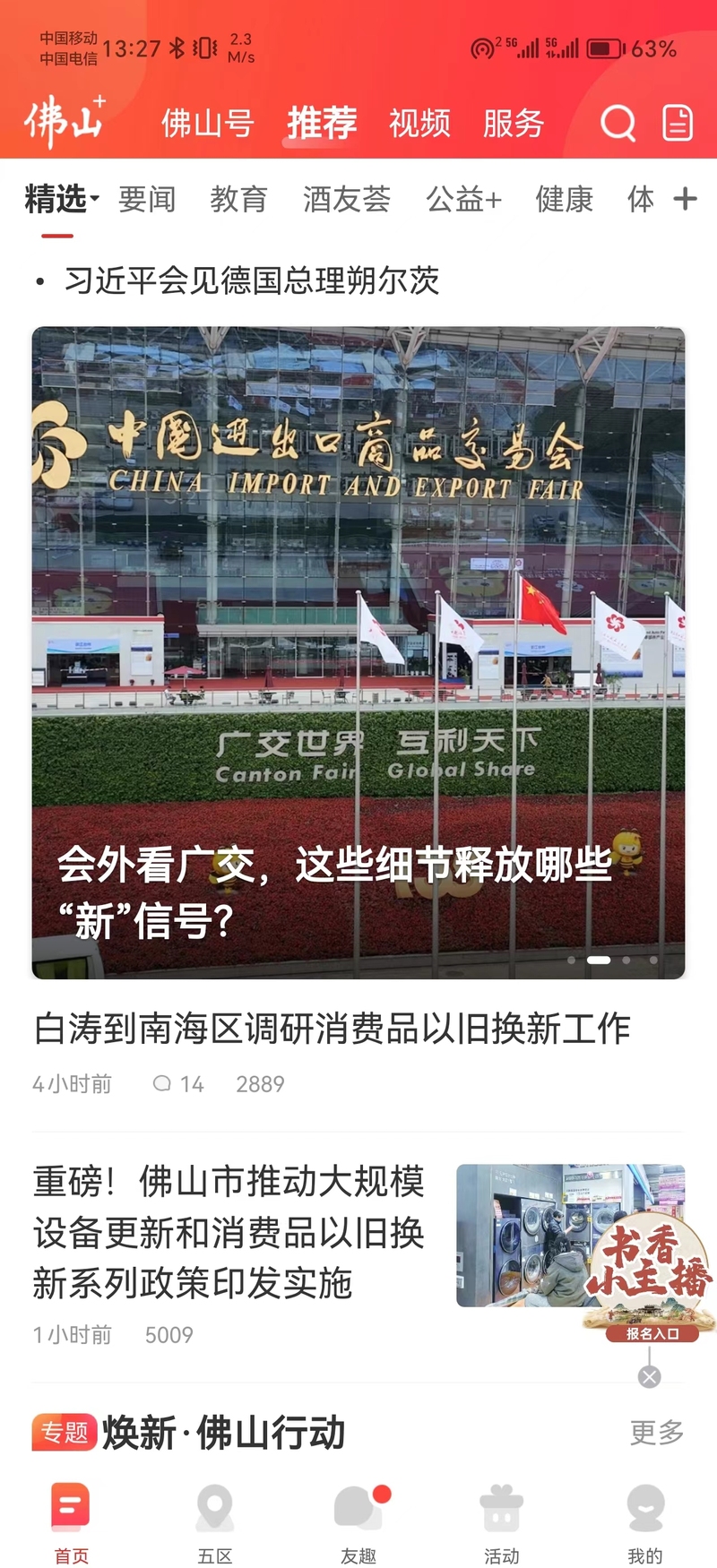Select the 教育 category

(x=238, y=199)
